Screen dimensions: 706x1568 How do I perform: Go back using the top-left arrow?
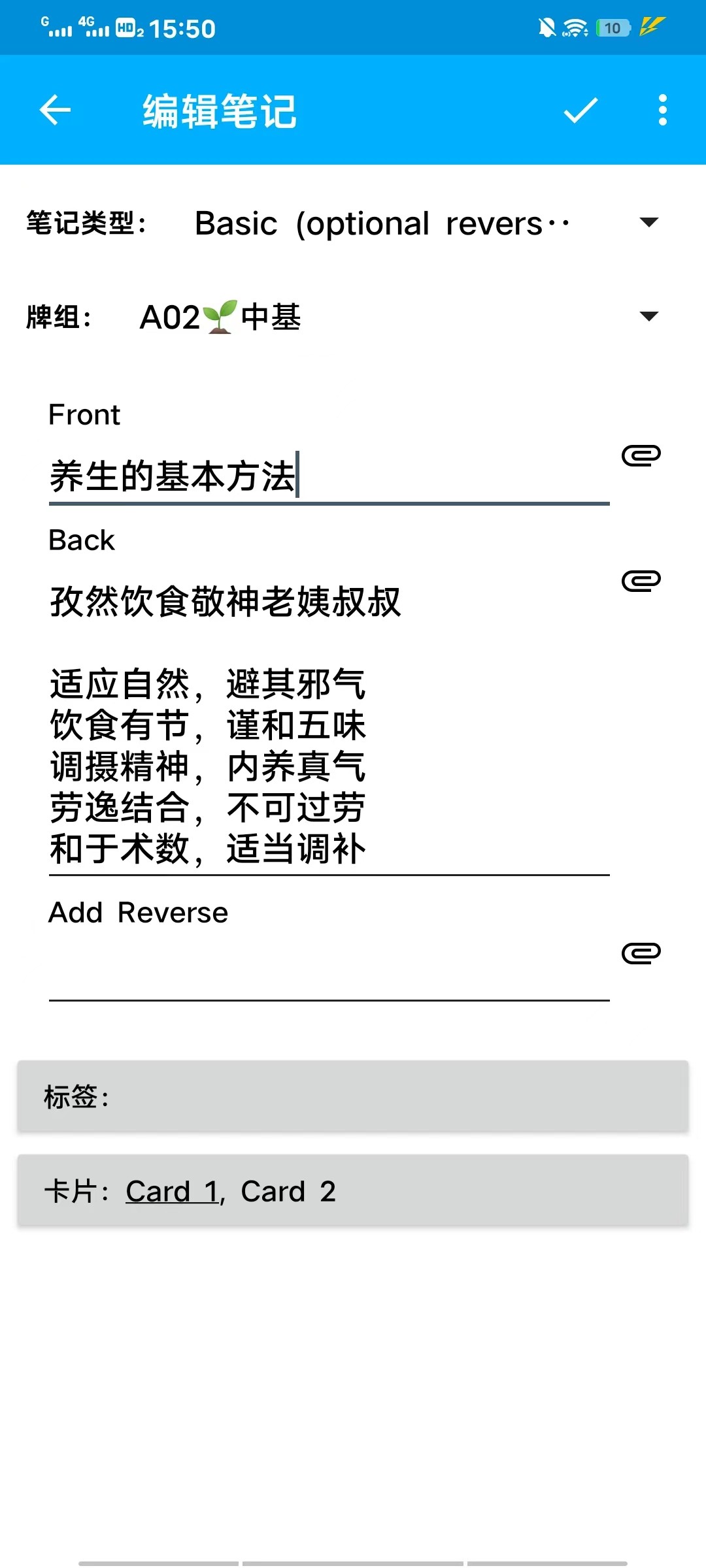(55, 110)
